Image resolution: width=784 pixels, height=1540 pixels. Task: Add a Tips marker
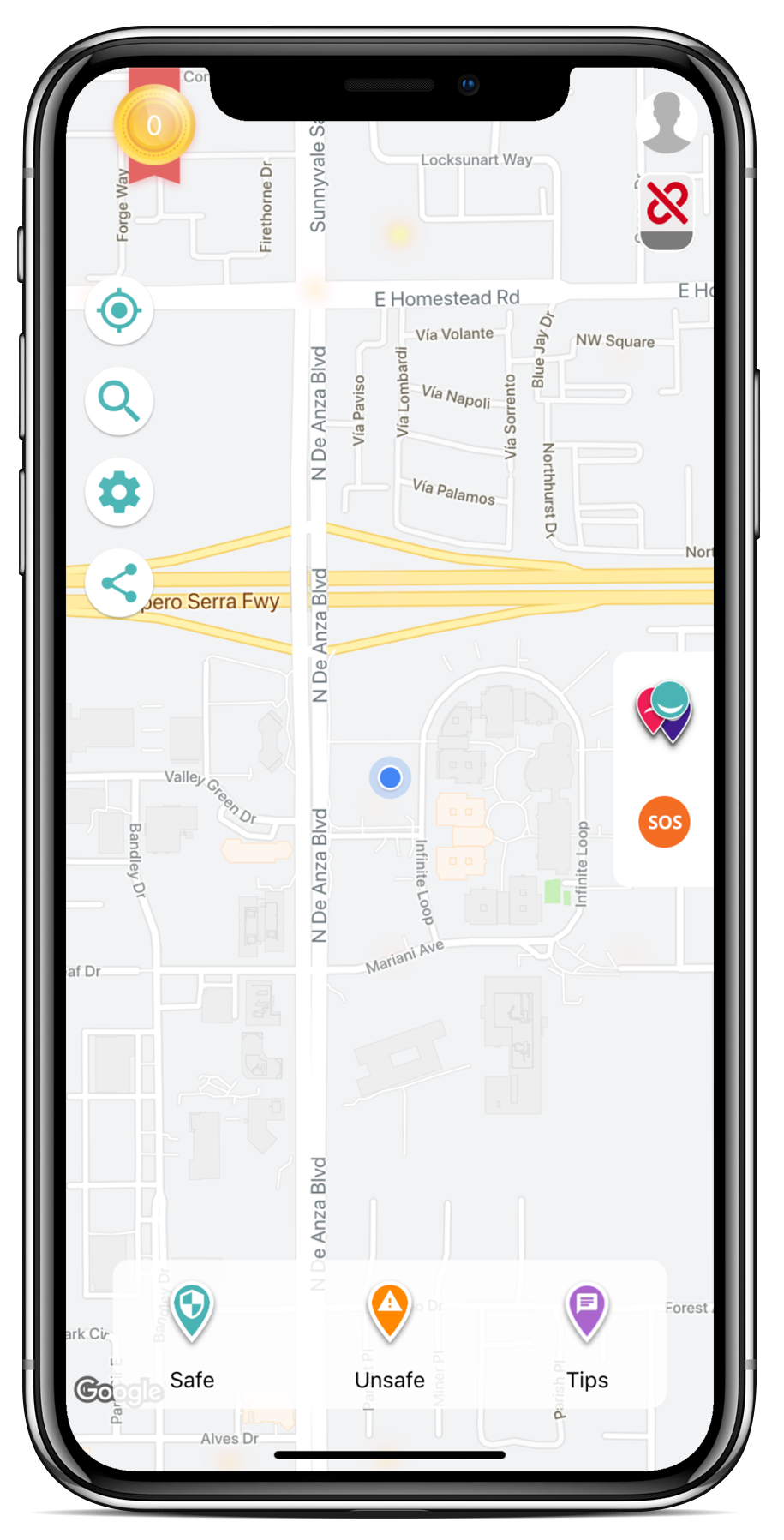(x=587, y=1336)
